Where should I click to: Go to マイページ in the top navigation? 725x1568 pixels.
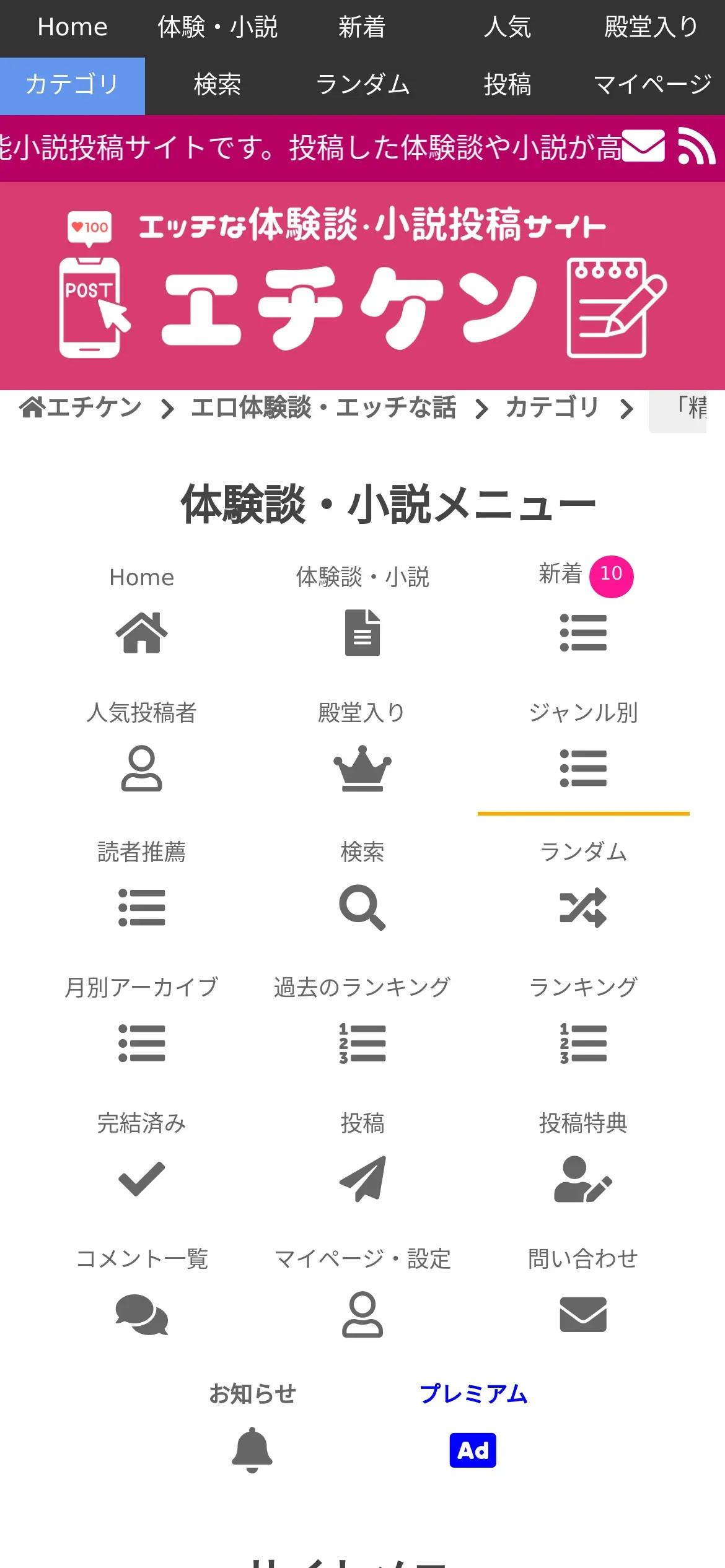pyautogui.click(x=652, y=85)
